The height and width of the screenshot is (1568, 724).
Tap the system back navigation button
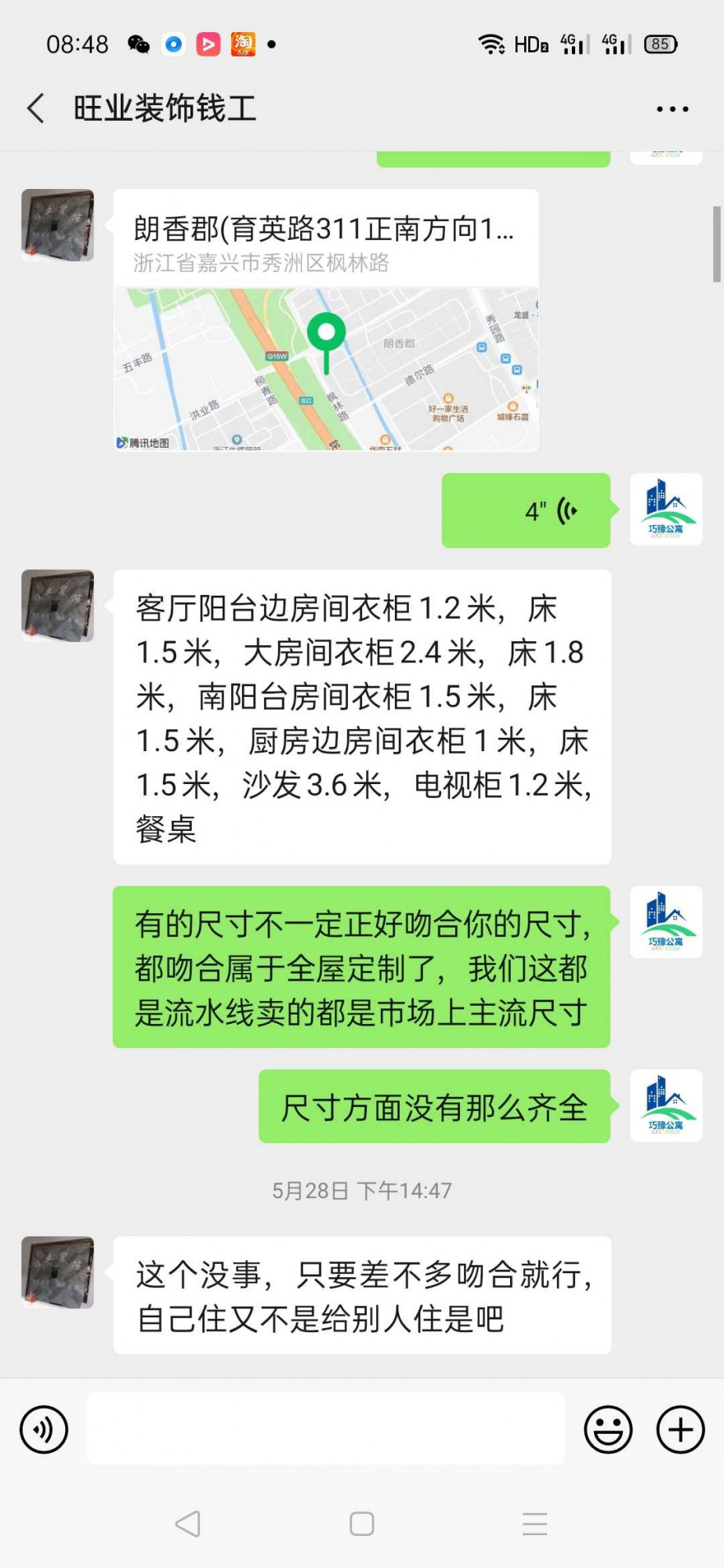(188, 1524)
